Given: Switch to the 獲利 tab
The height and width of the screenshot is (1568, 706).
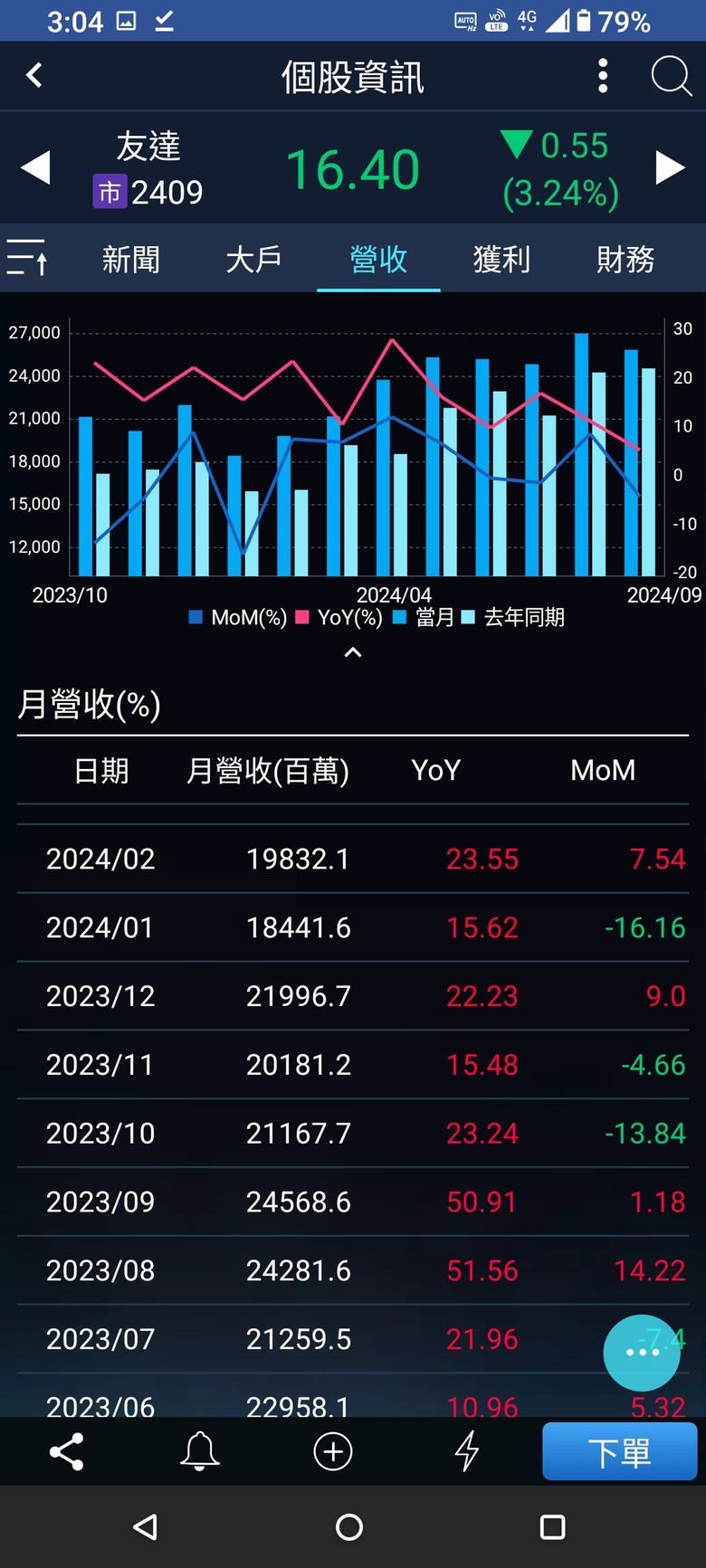Looking at the screenshot, I should (501, 260).
